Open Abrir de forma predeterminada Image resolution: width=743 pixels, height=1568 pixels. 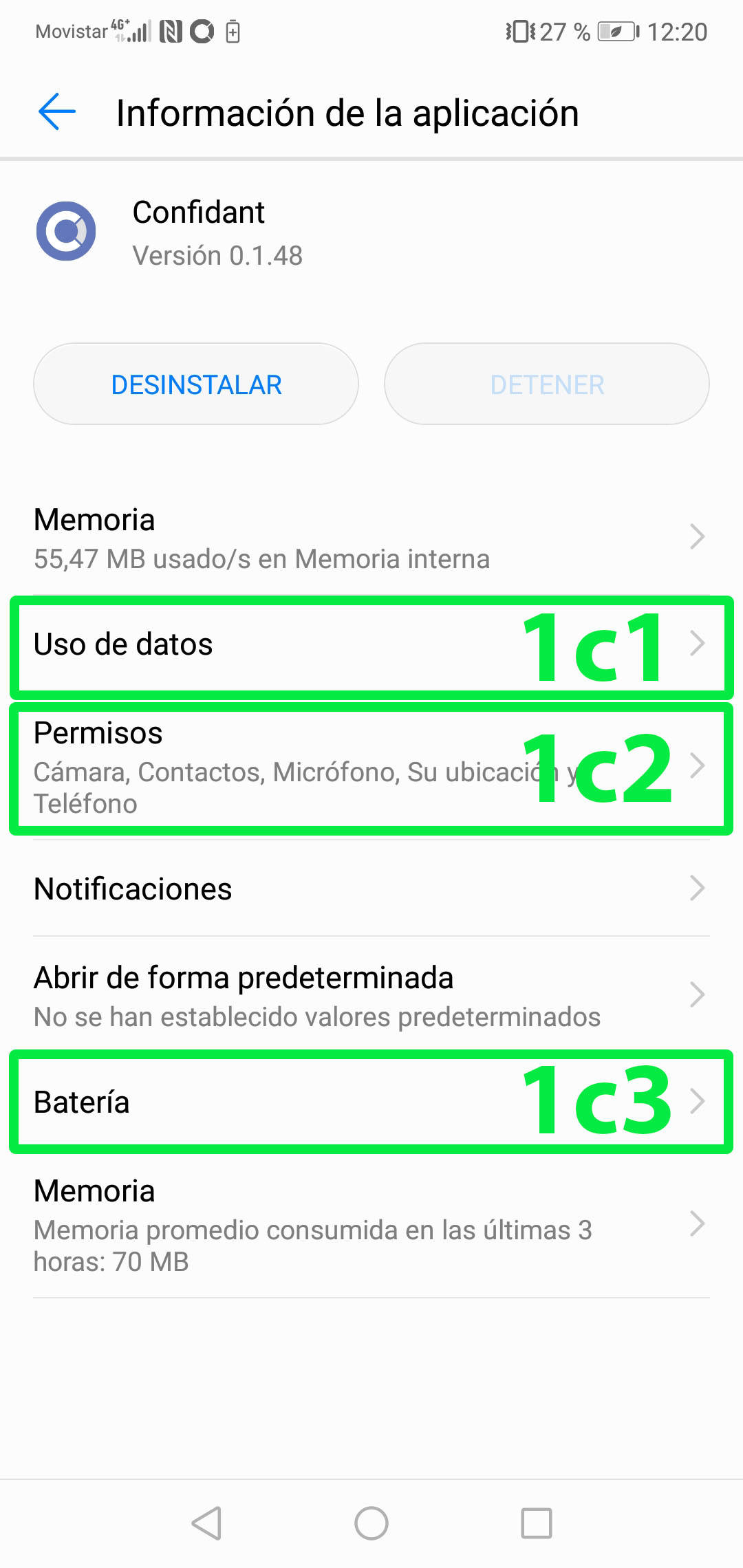(x=371, y=995)
